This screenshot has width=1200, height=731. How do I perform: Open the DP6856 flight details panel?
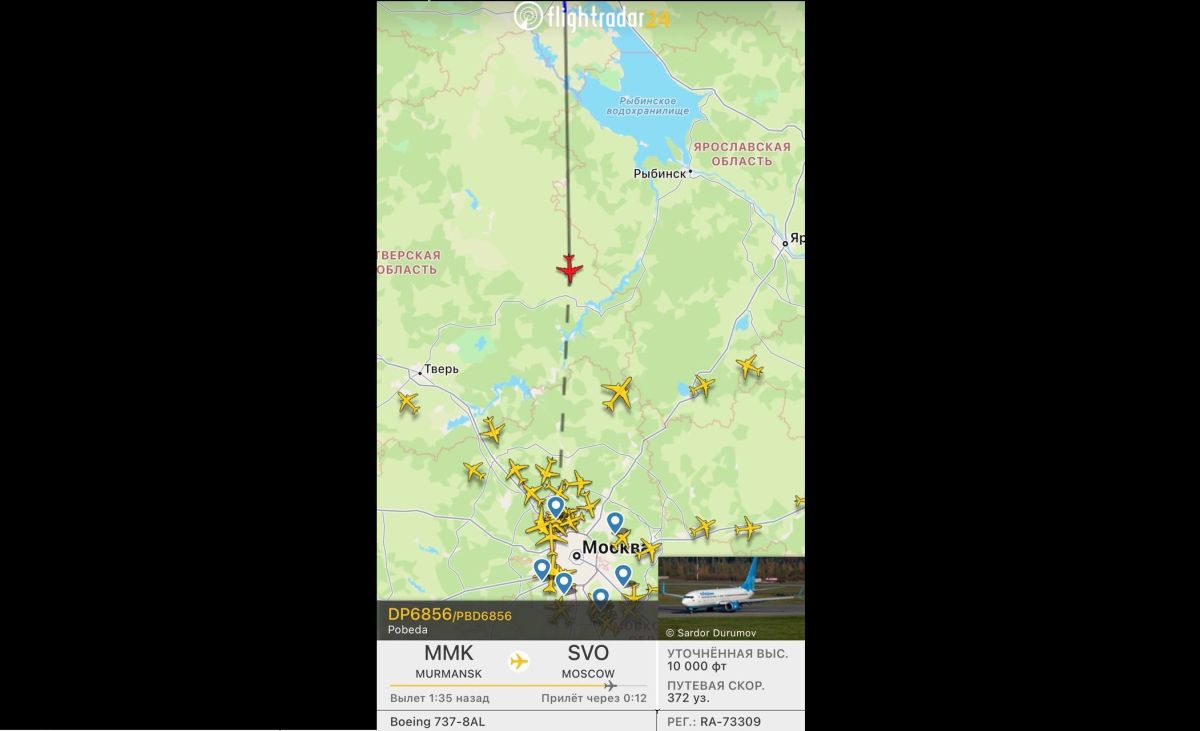click(450, 620)
